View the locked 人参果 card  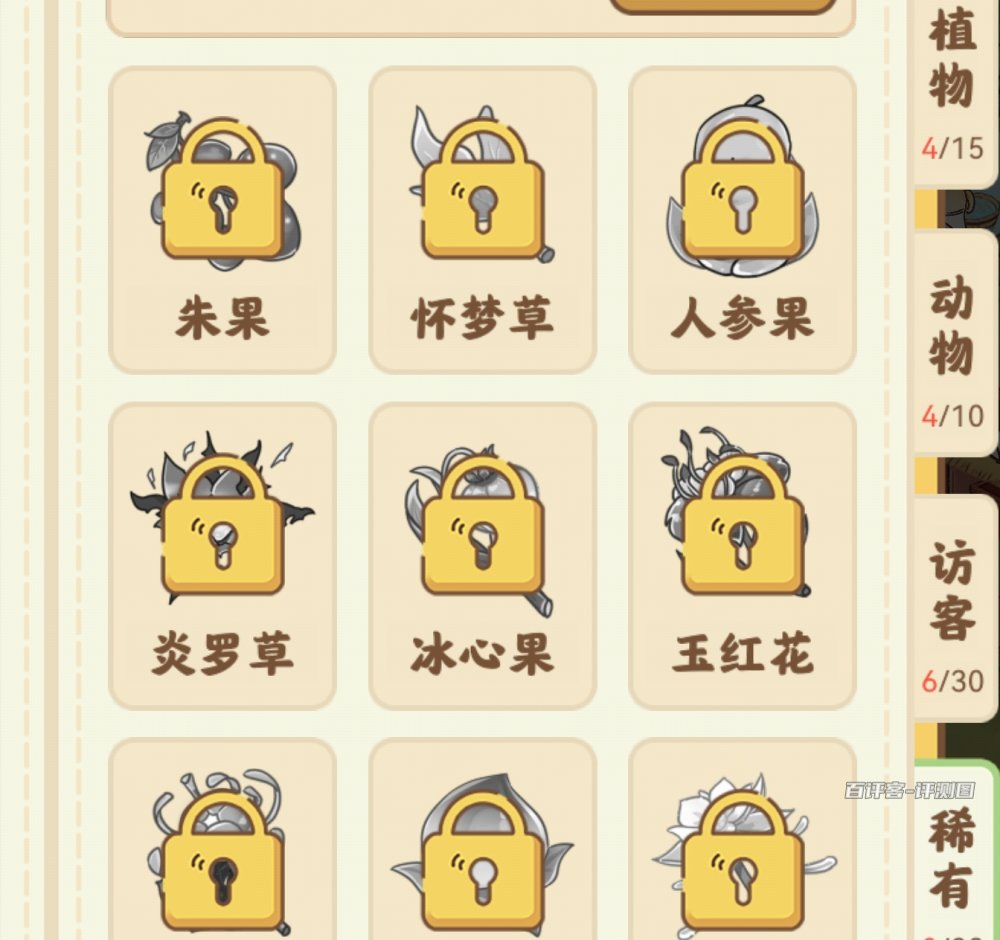tap(742, 220)
